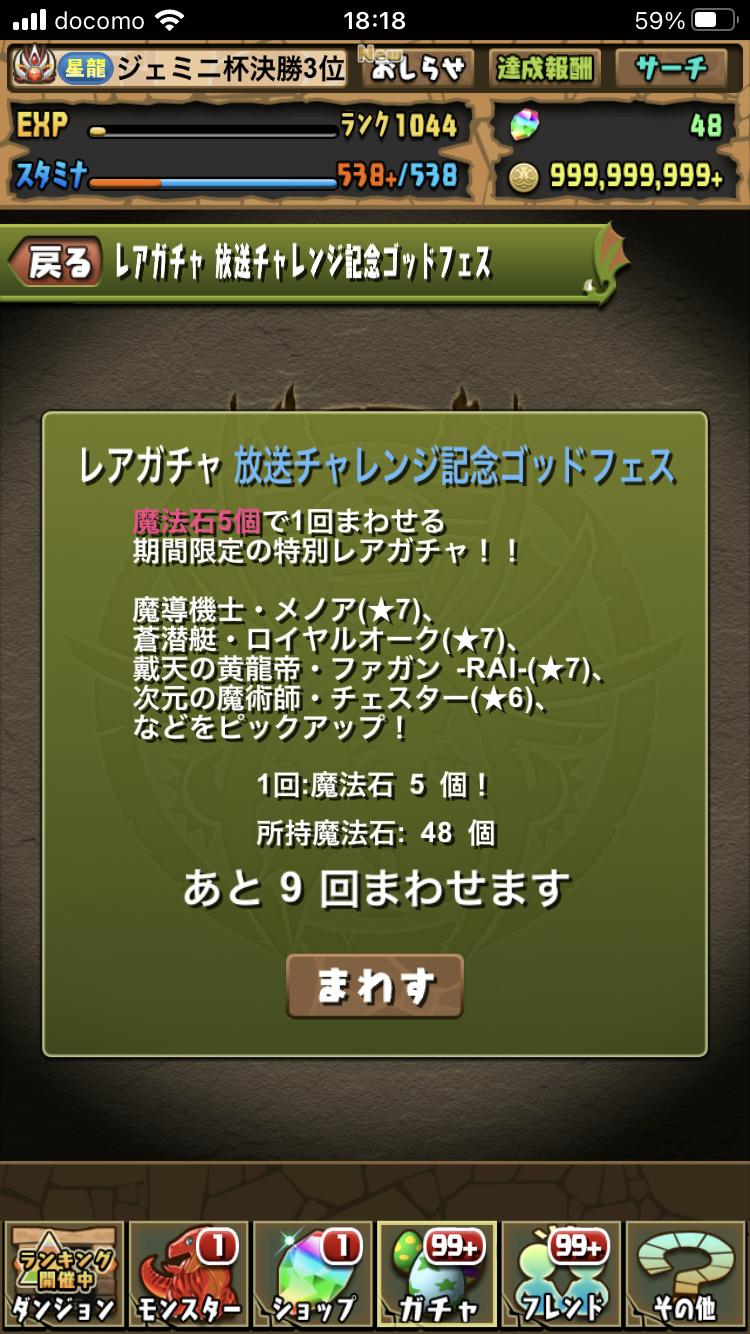Screen dimensions: 750x1334
Task: Open 達成報酬 achievement rewards
Action: click(x=545, y=68)
